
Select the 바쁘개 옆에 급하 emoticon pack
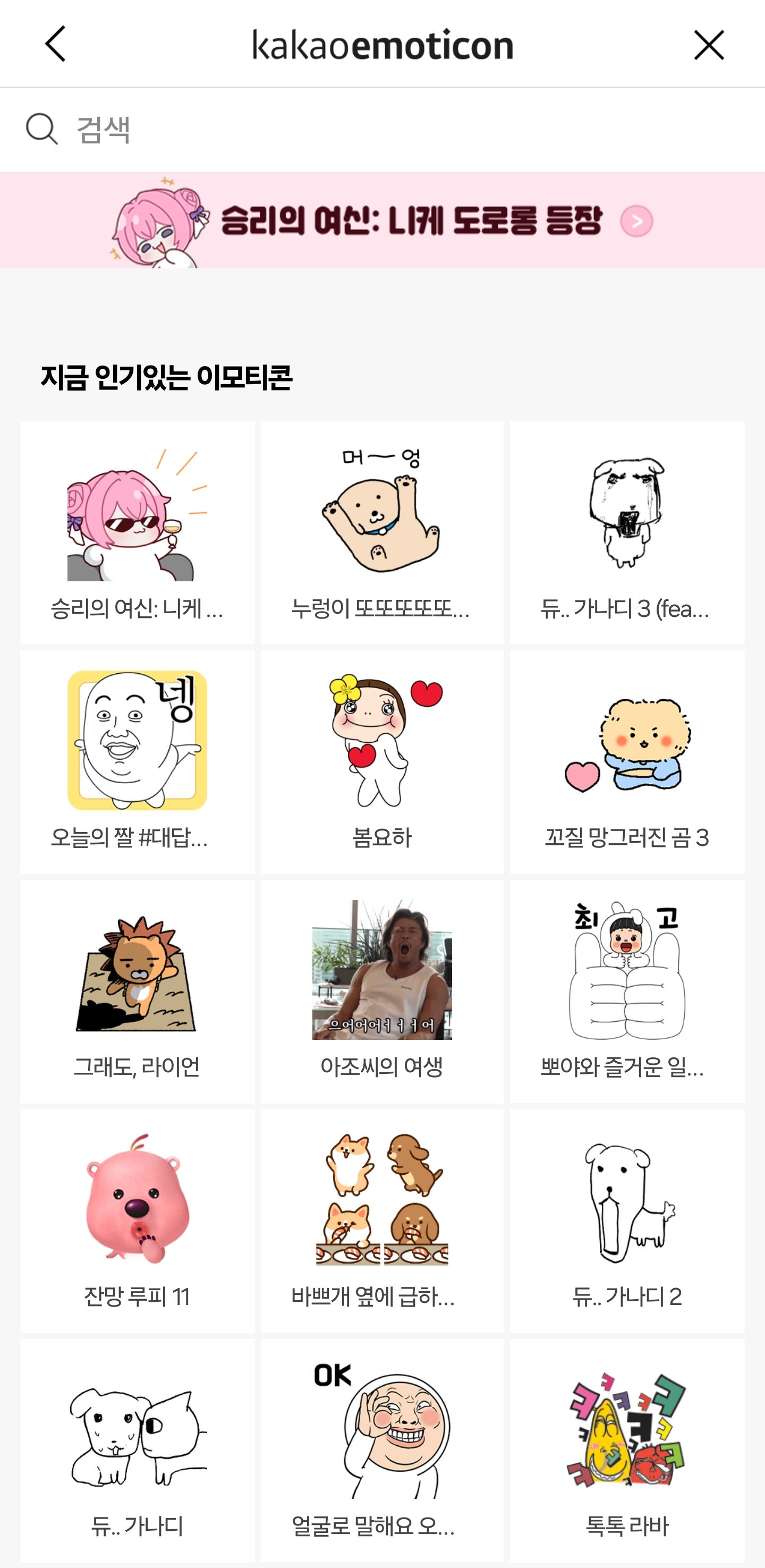click(x=381, y=1221)
